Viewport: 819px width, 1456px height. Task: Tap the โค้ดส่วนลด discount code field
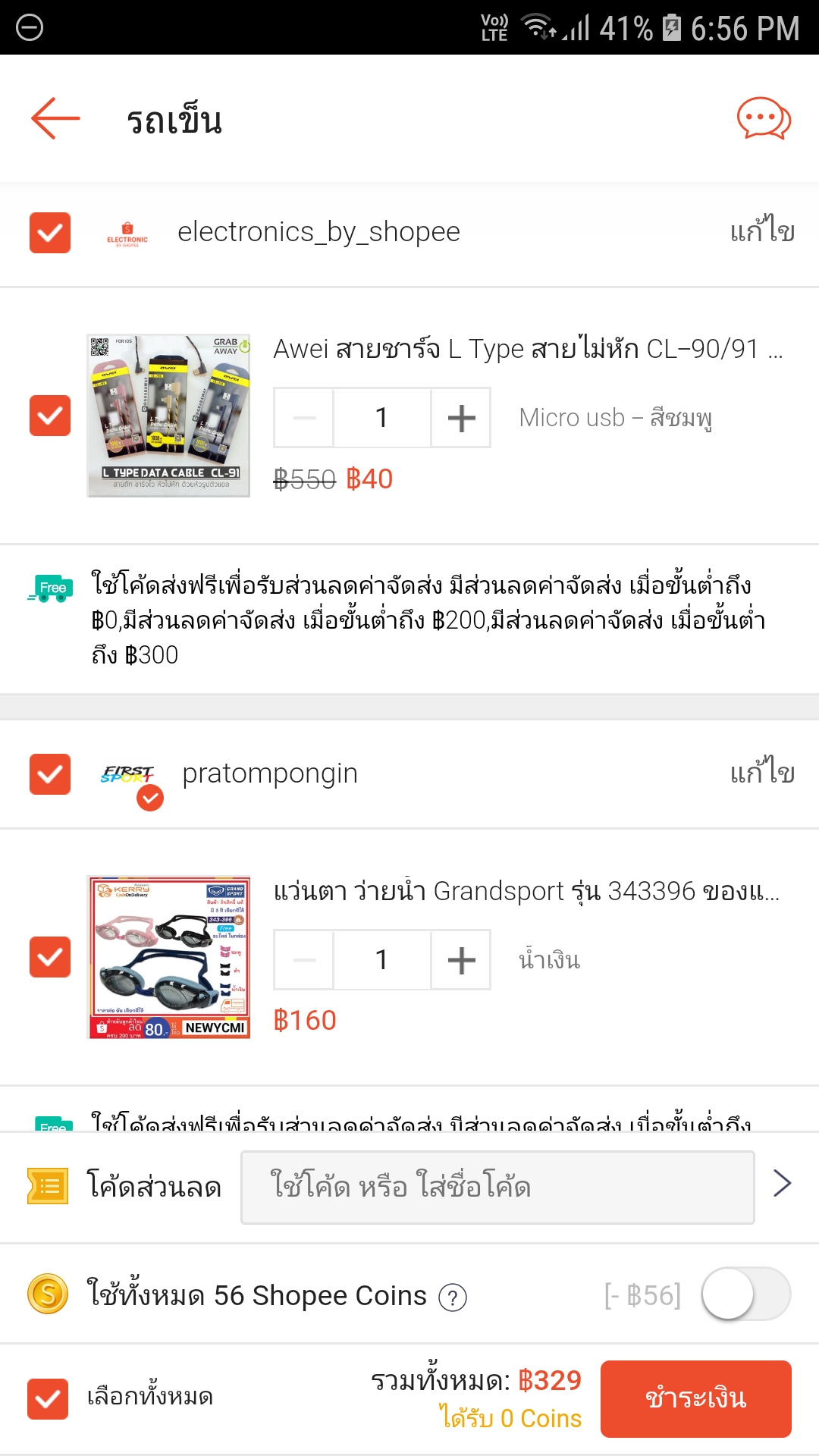tap(497, 1187)
